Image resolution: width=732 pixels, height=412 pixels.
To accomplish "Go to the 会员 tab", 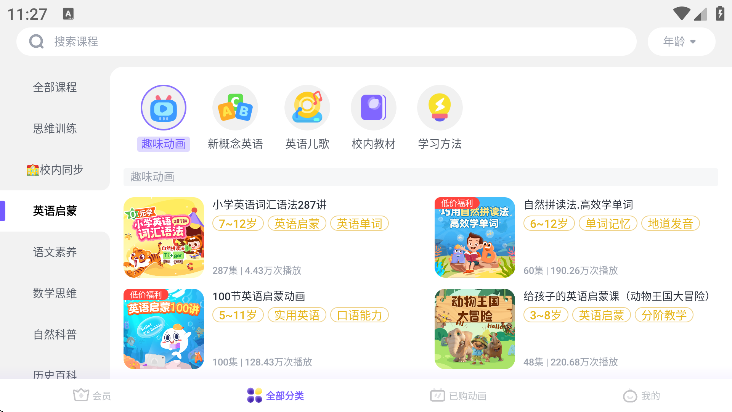I will [x=92, y=396].
